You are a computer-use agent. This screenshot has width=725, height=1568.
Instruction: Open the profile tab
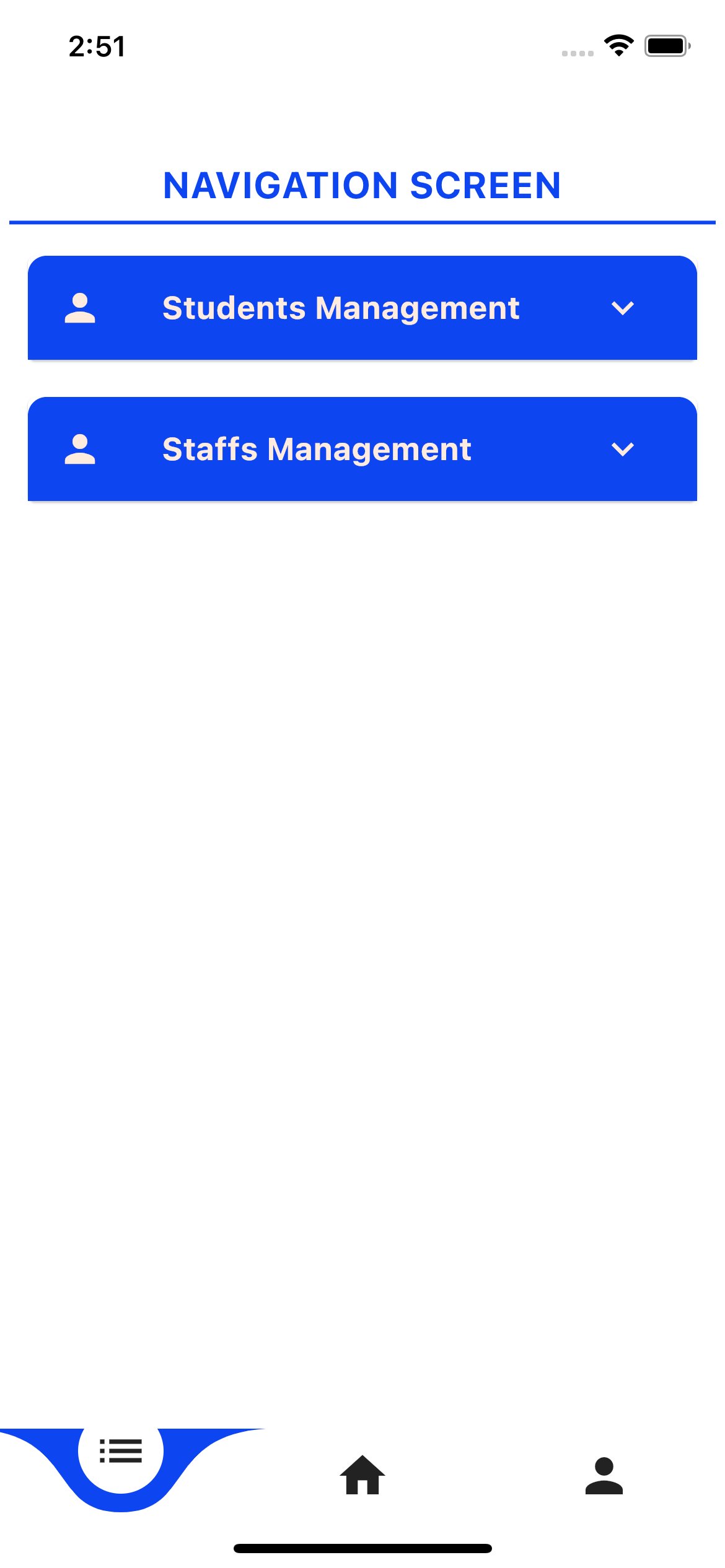(604, 1476)
